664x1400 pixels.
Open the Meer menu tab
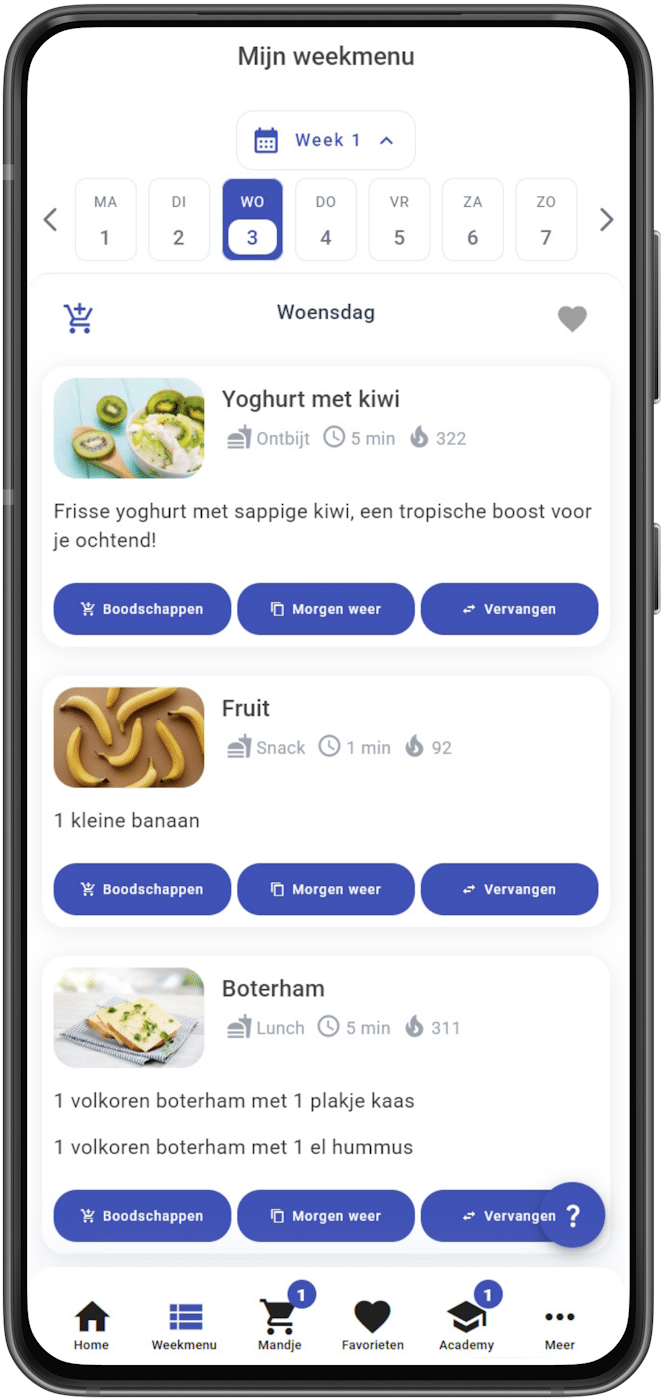point(560,1326)
